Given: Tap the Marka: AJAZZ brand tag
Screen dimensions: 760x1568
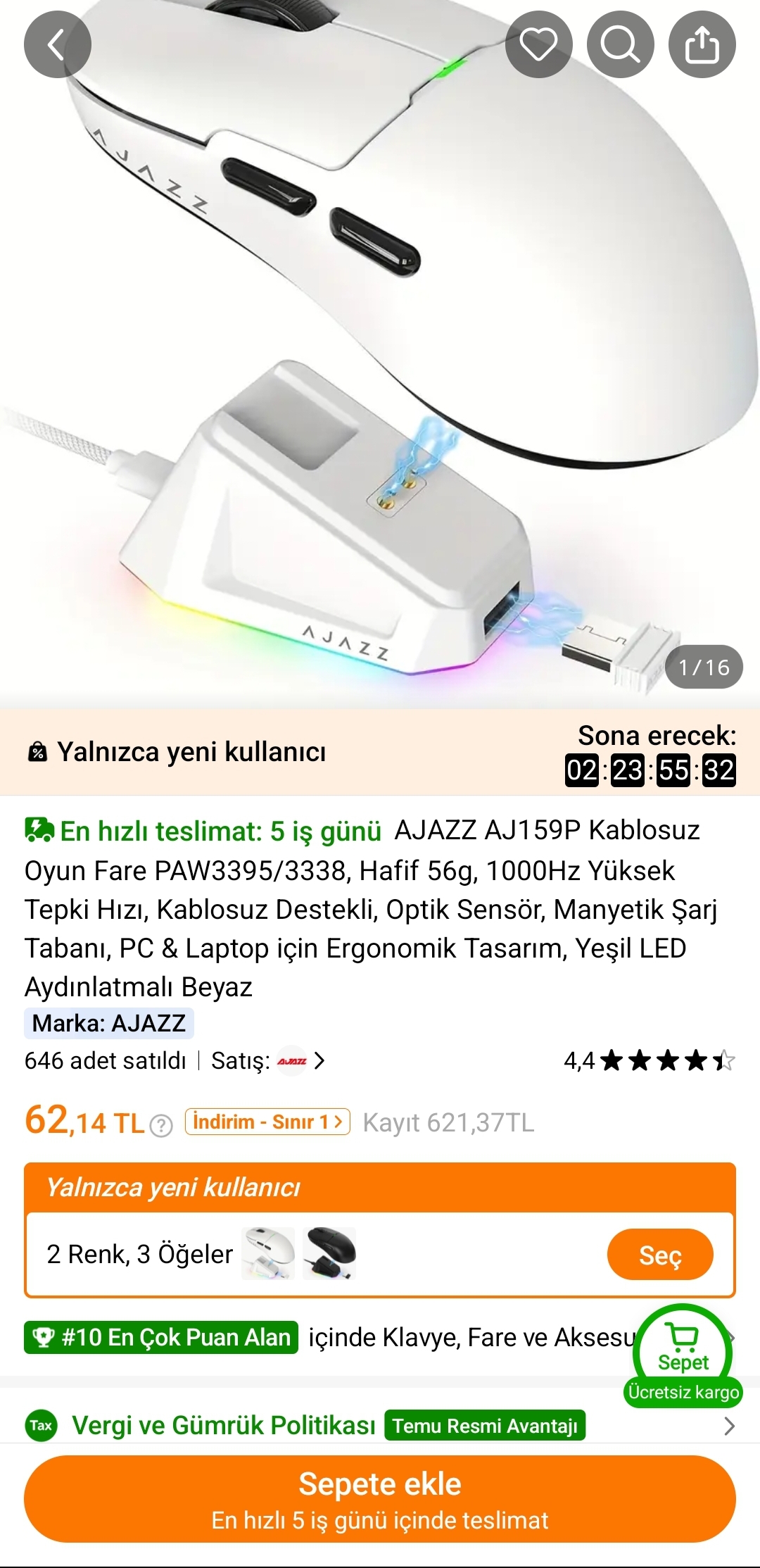Looking at the screenshot, I should click(x=109, y=1023).
